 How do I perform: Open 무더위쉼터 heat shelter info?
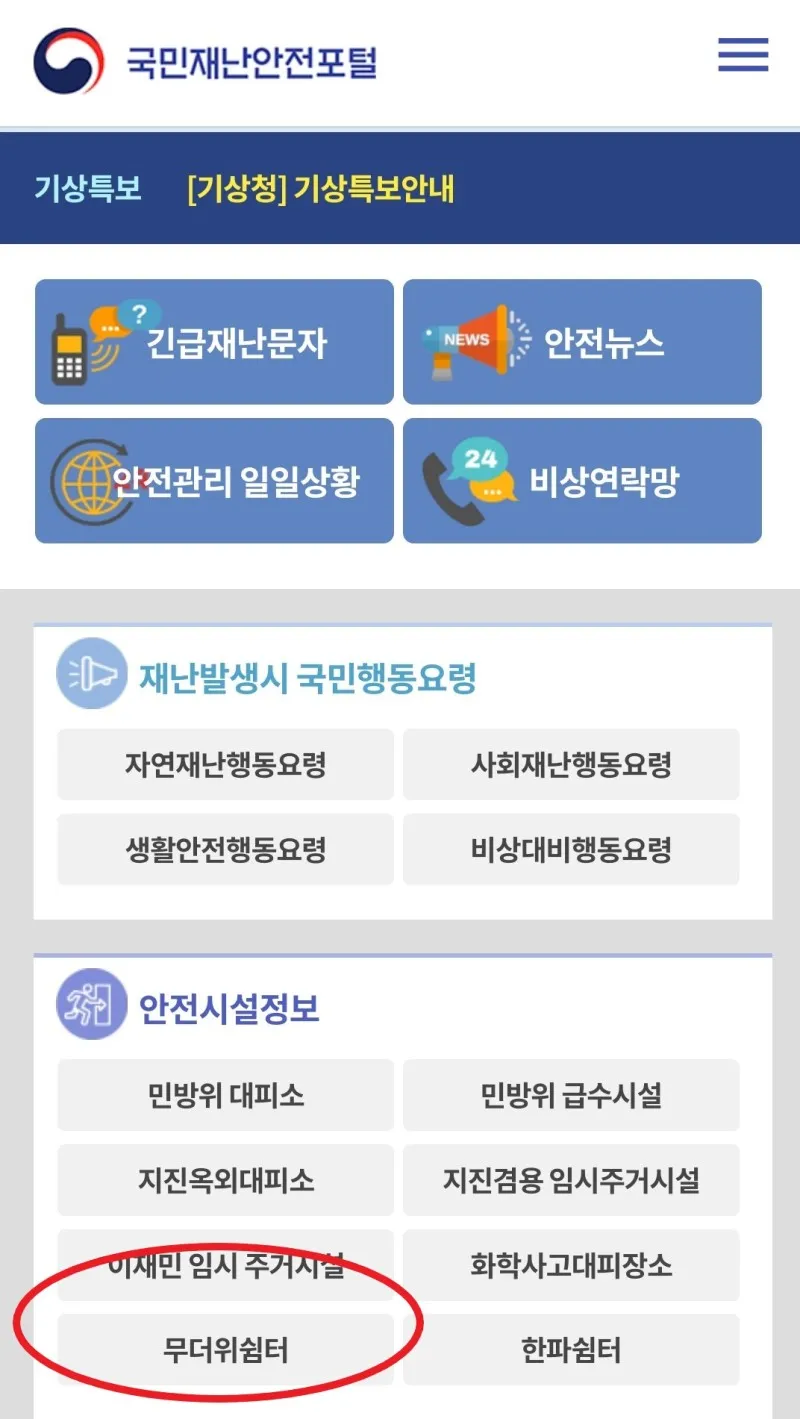click(x=225, y=1350)
